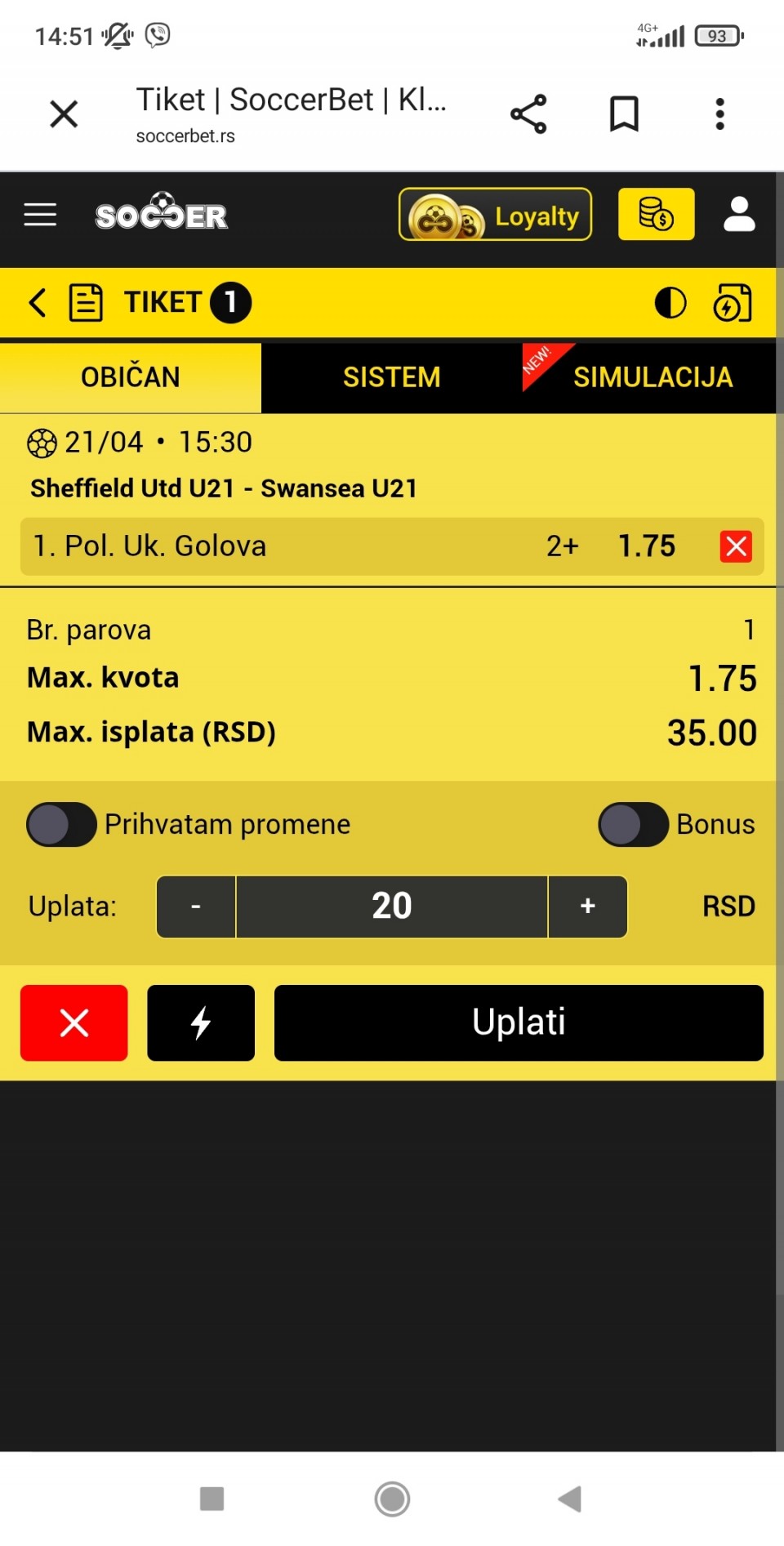Confirm payment with the Uplati button

[519, 1022]
